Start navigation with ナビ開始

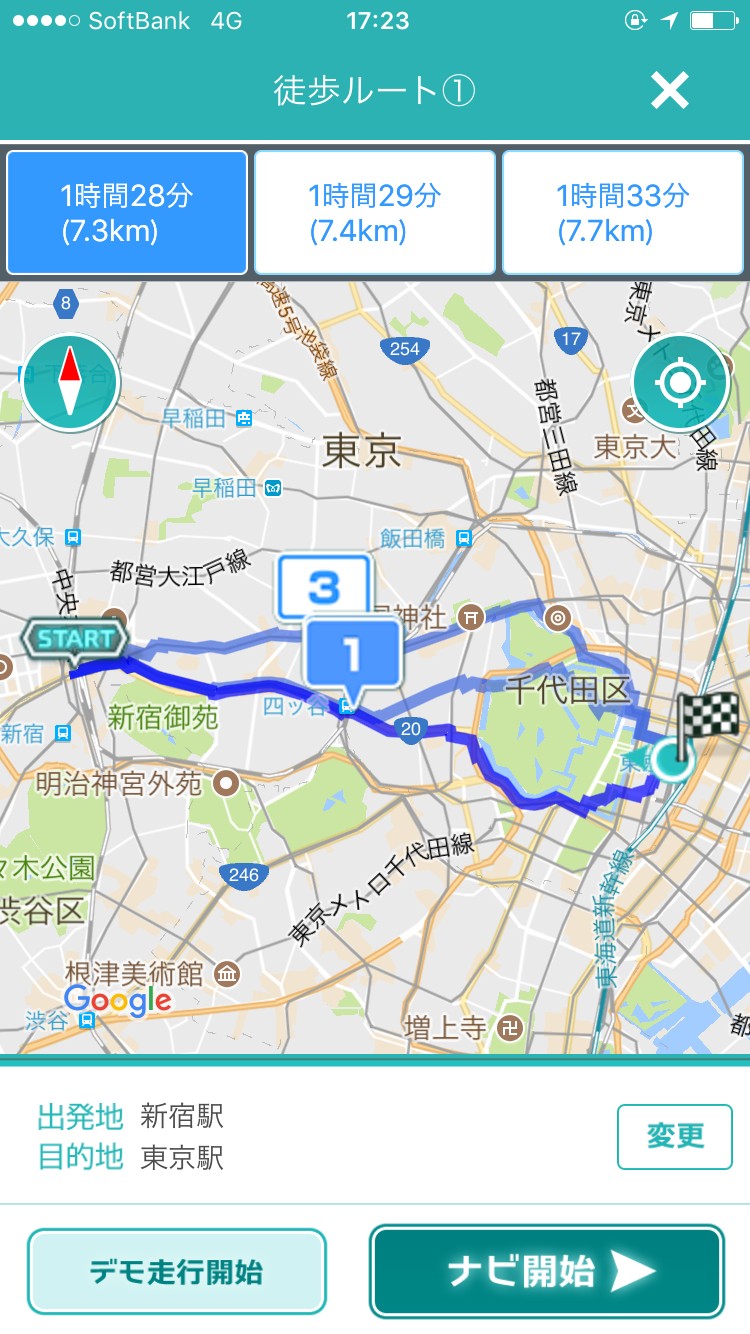(x=546, y=1272)
